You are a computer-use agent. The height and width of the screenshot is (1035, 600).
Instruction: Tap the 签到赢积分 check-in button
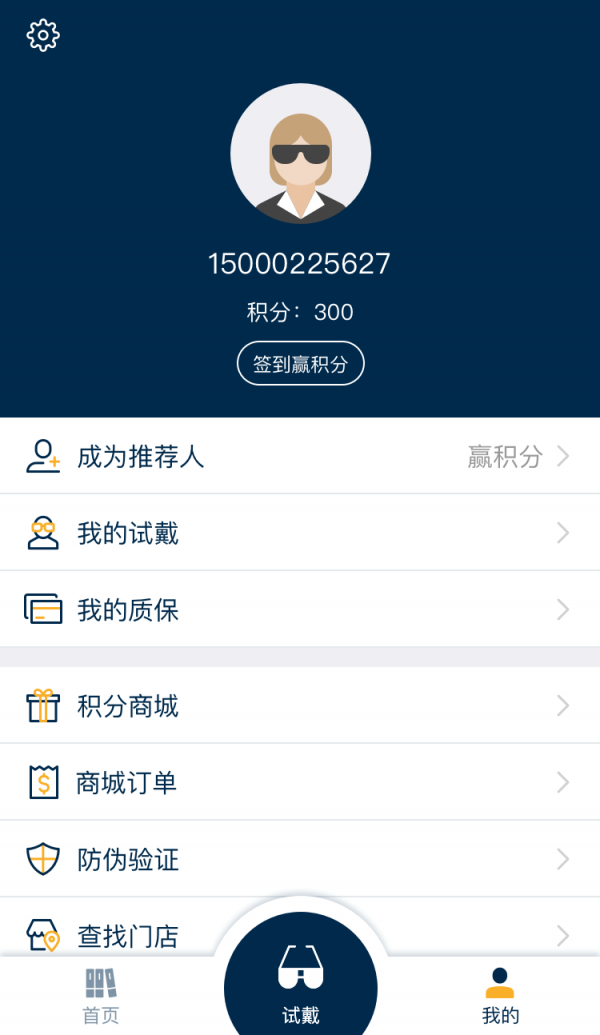pos(300,363)
